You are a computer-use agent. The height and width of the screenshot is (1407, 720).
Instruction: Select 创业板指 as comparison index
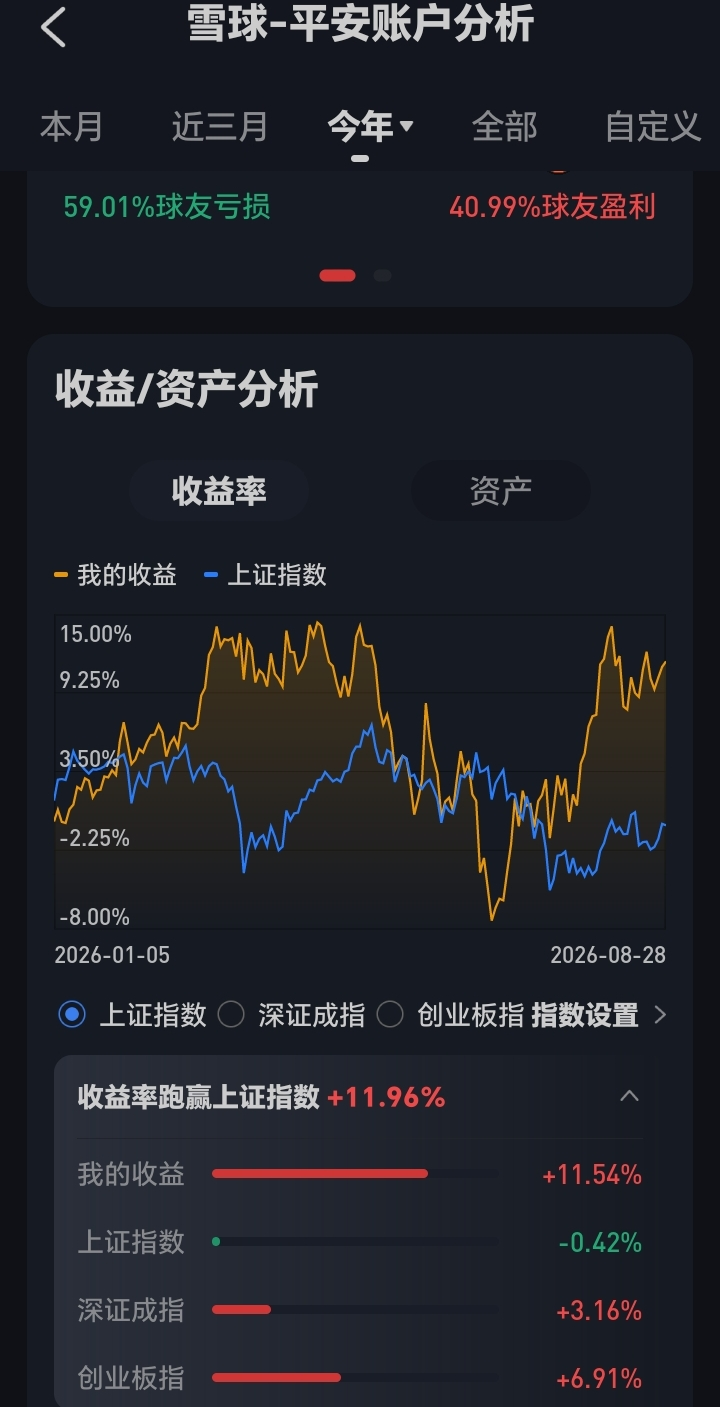pyautogui.click(x=450, y=1015)
